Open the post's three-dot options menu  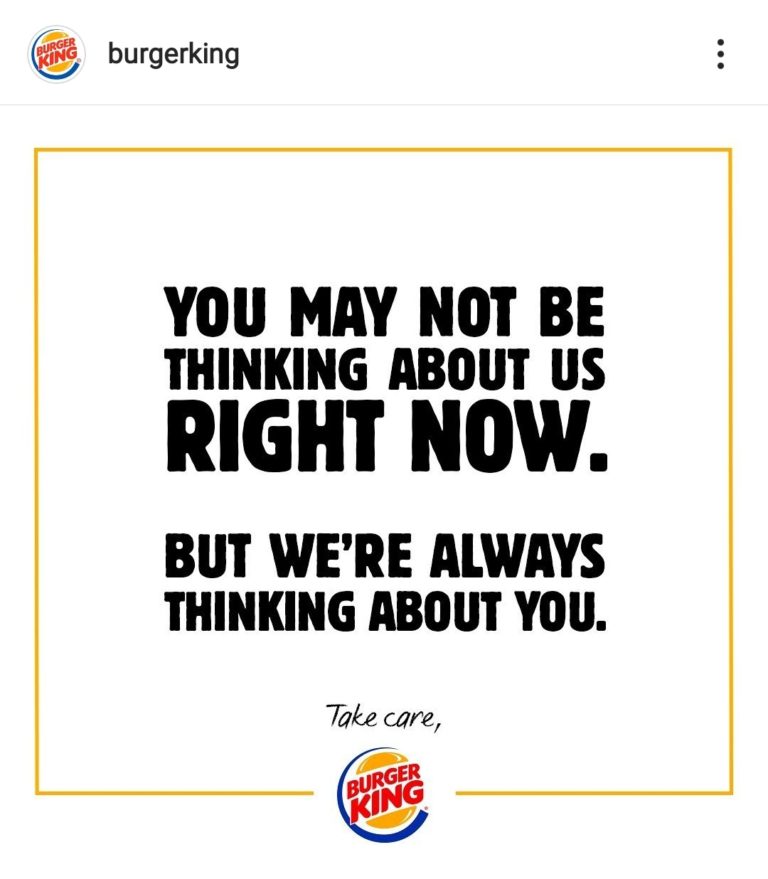[x=720, y=54]
